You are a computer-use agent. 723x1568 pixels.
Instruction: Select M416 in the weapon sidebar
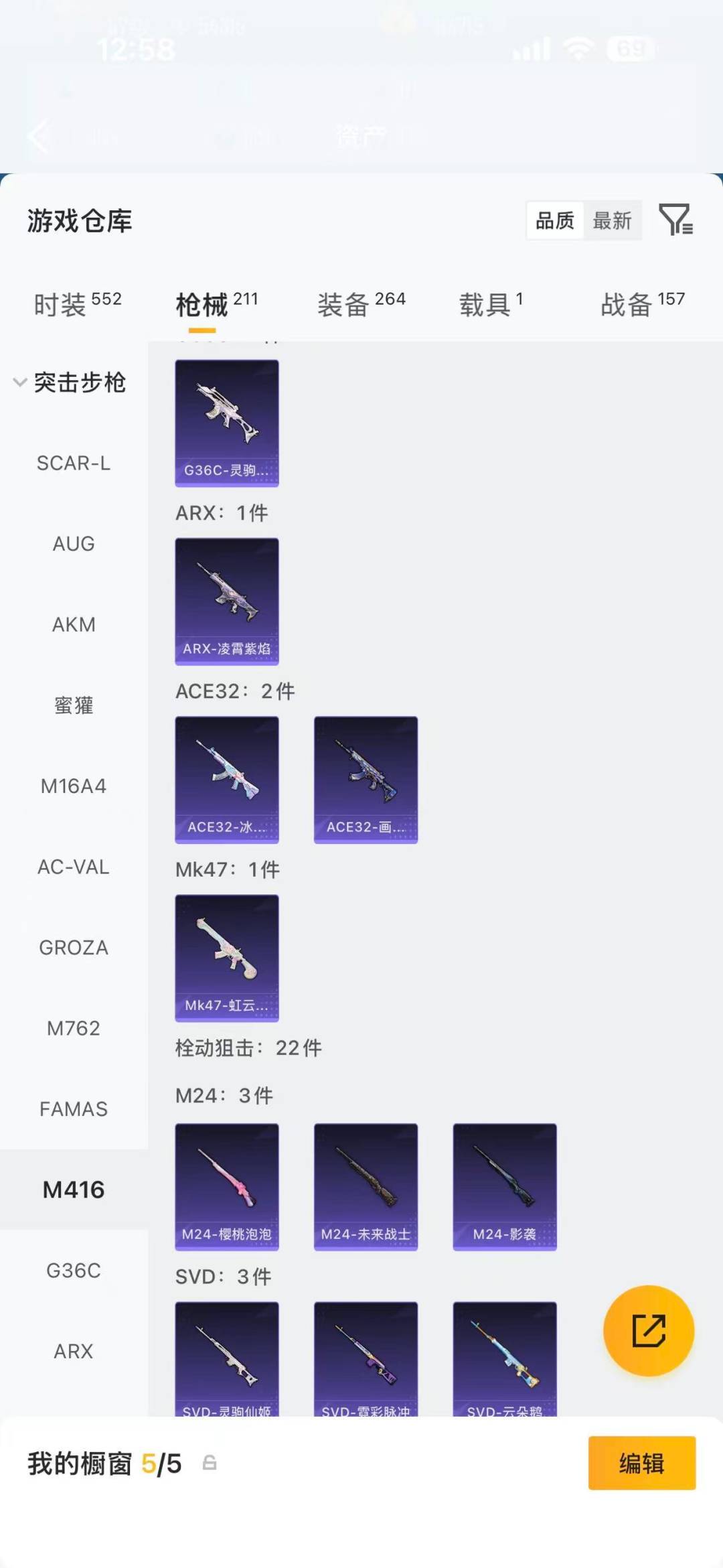[74, 1190]
